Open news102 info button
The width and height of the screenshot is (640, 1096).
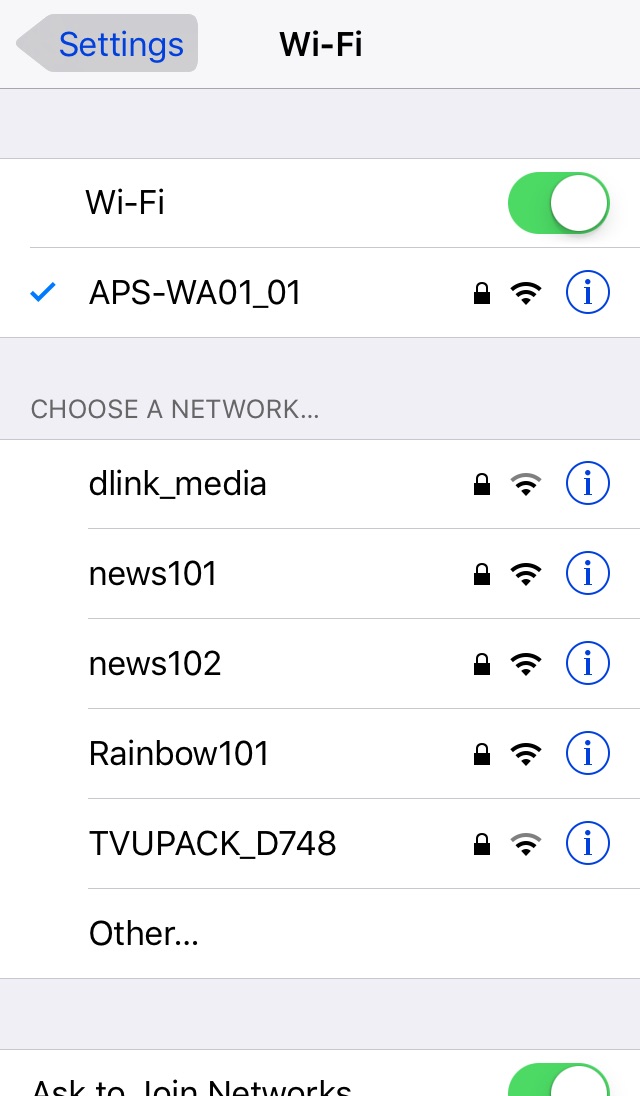pyautogui.click(x=588, y=664)
